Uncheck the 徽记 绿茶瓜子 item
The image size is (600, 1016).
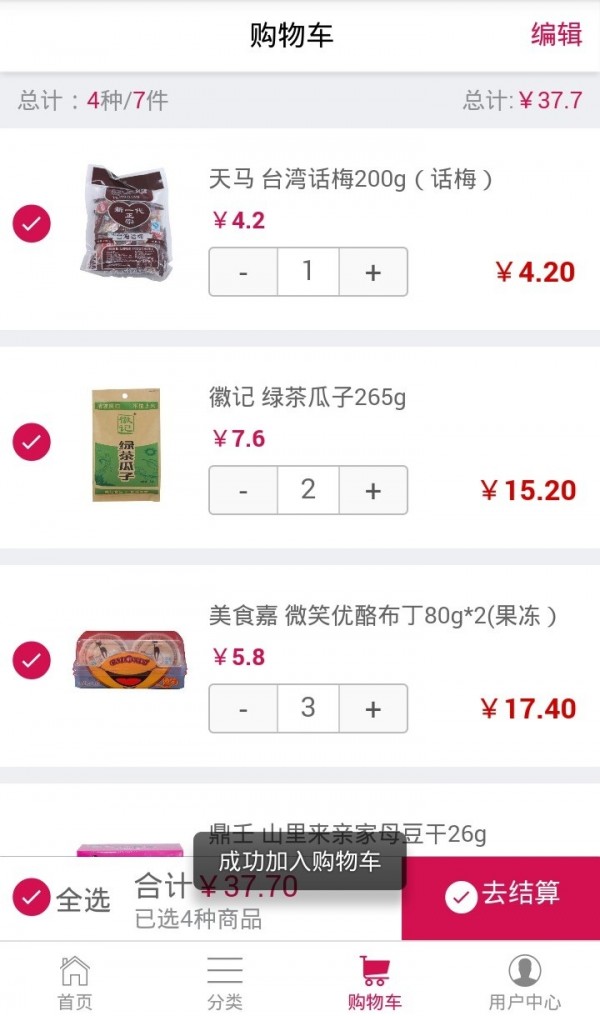point(32,441)
